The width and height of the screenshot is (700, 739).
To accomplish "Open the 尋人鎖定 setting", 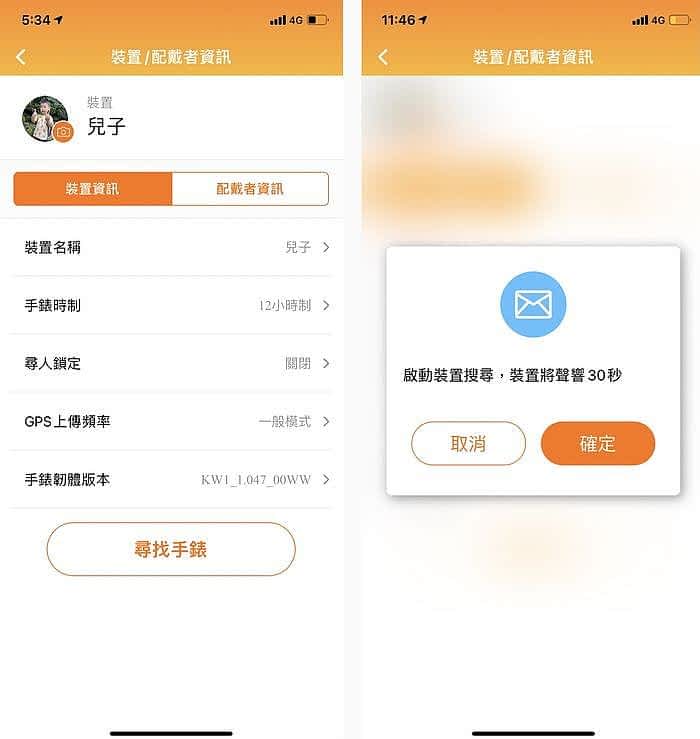I will (x=176, y=363).
